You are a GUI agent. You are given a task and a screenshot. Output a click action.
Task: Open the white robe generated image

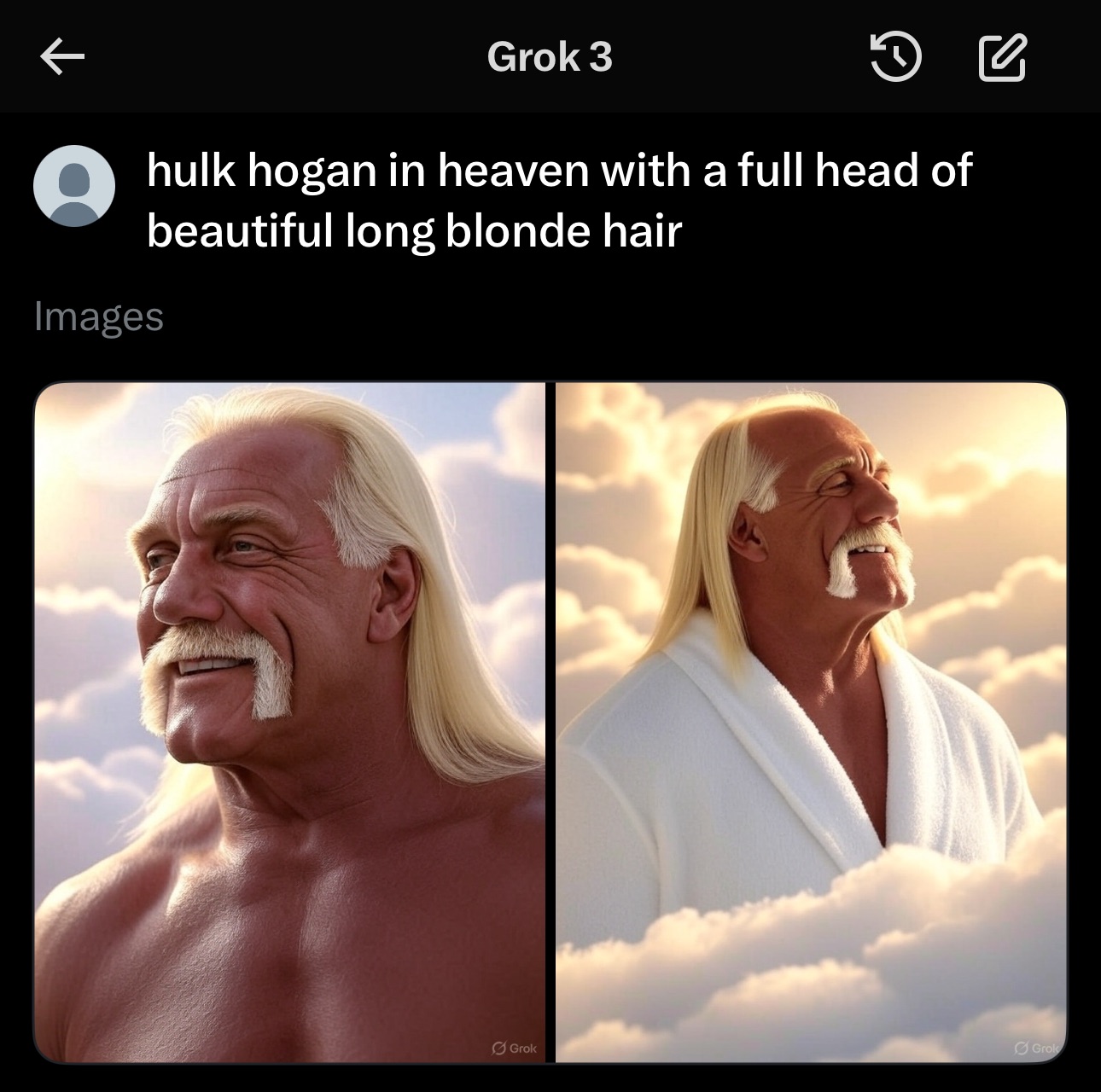click(x=811, y=722)
